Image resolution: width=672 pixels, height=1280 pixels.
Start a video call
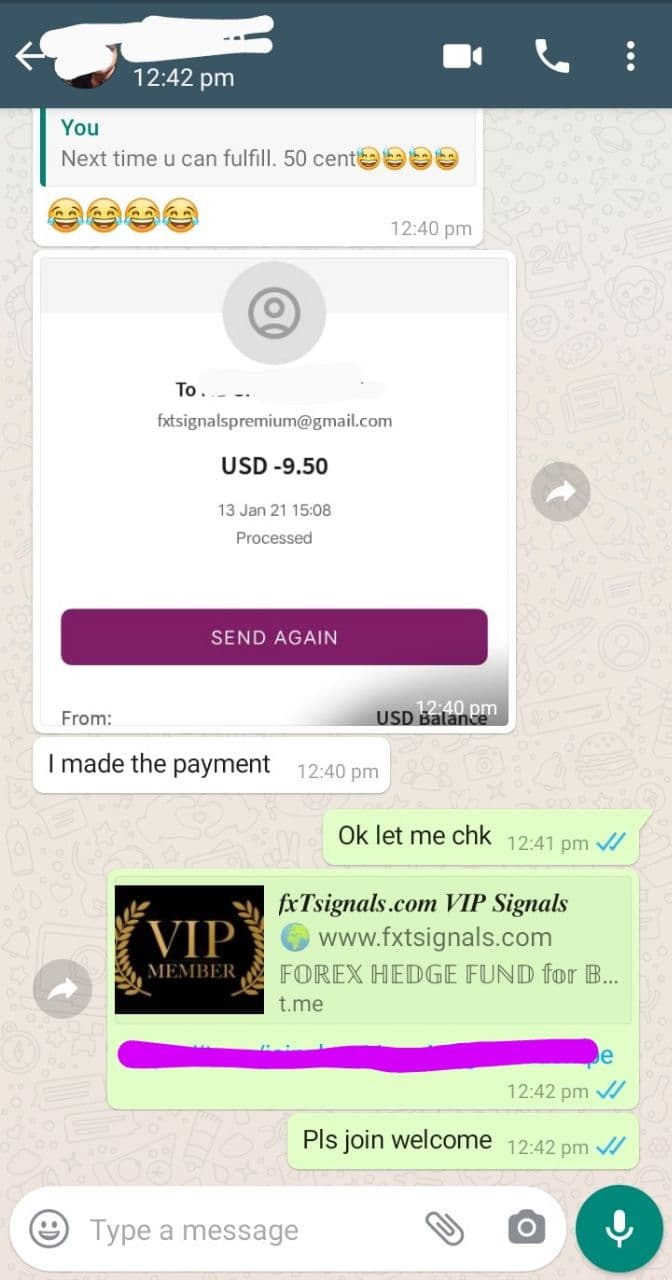(463, 56)
